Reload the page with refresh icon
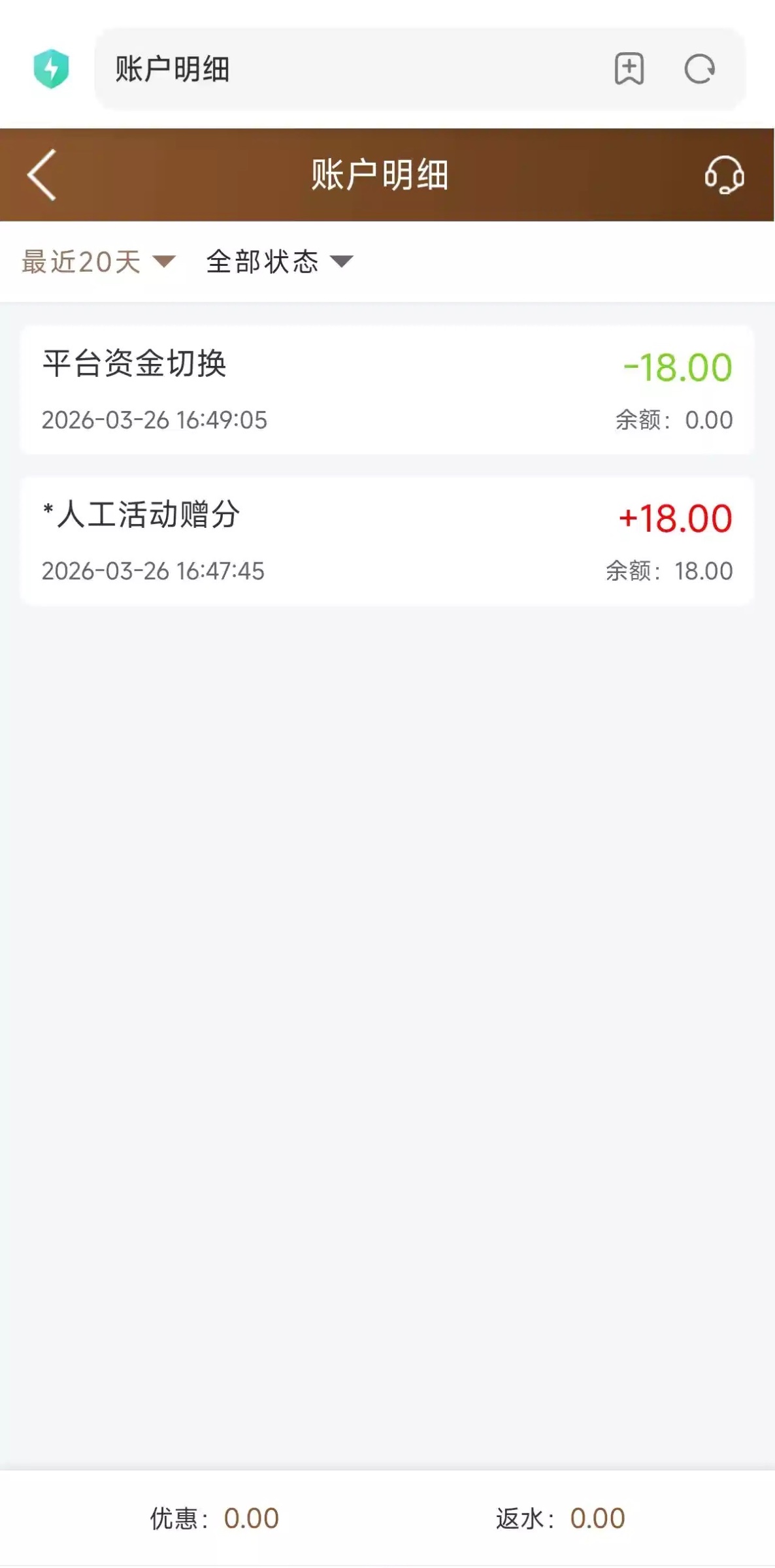This screenshot has height=1568, width=775. tap(699, 69)
